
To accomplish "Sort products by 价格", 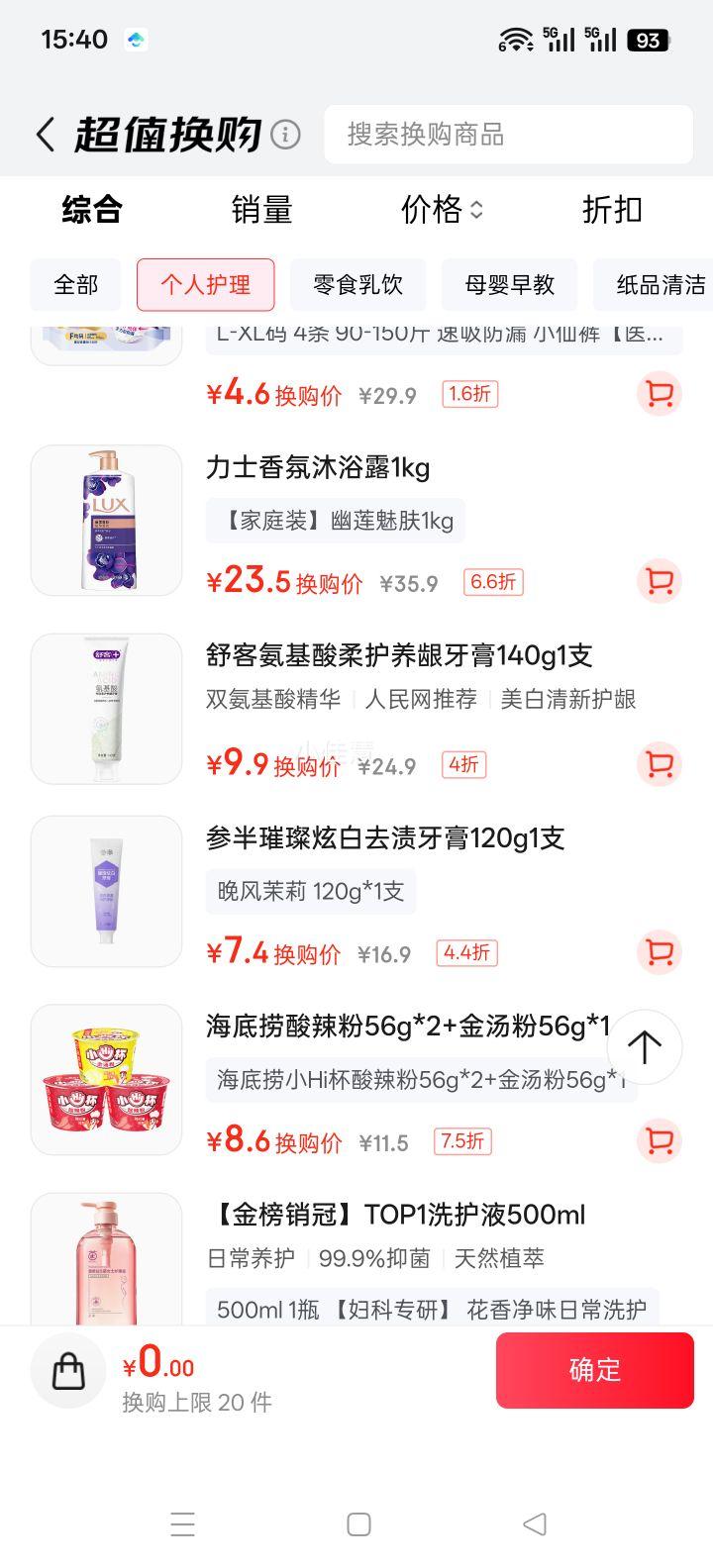I will [x=442, y=210].
